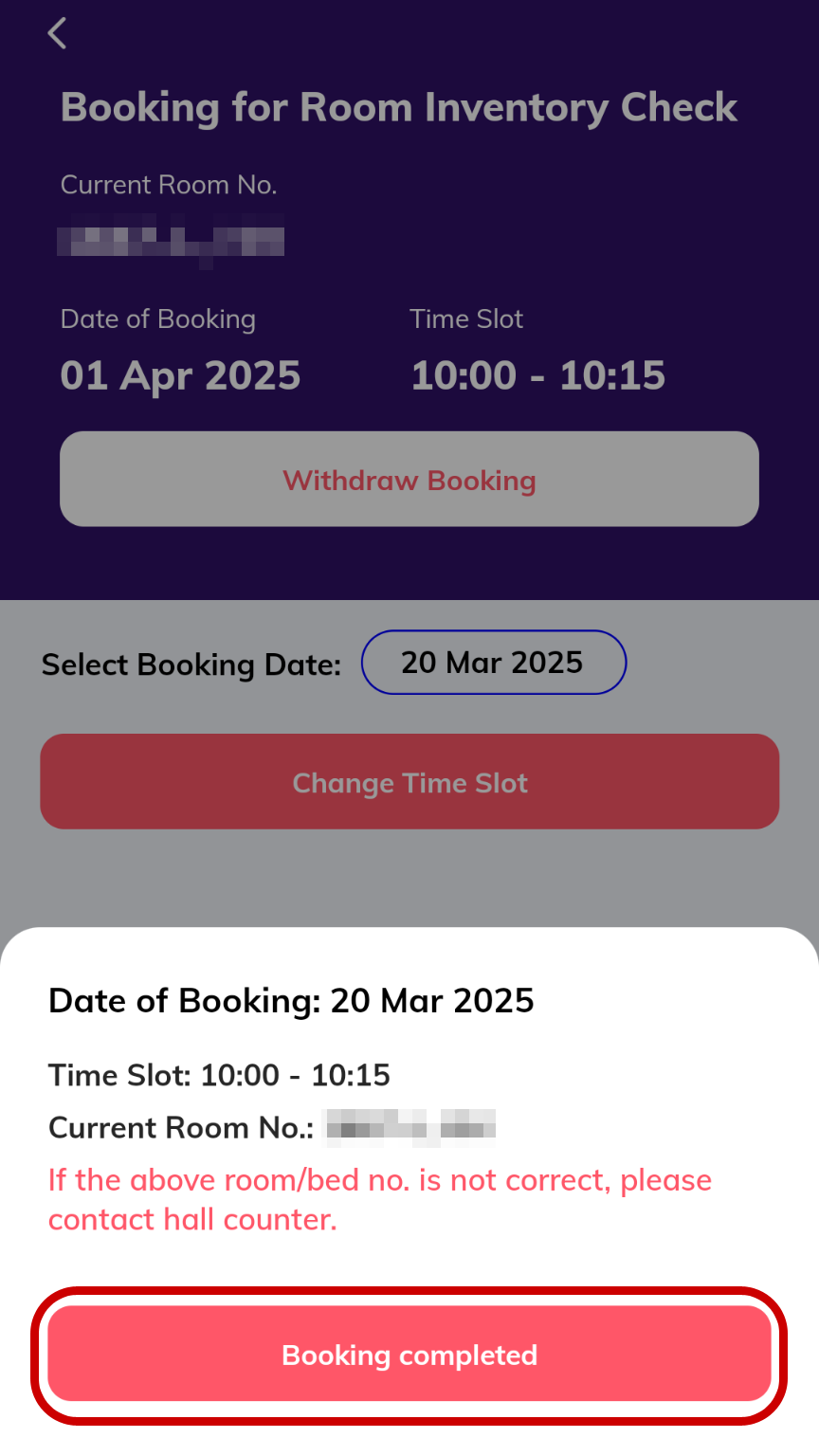Click Change Time Slot to modify your reservation
819x1456 pixels.
click(x=409, y=781)
